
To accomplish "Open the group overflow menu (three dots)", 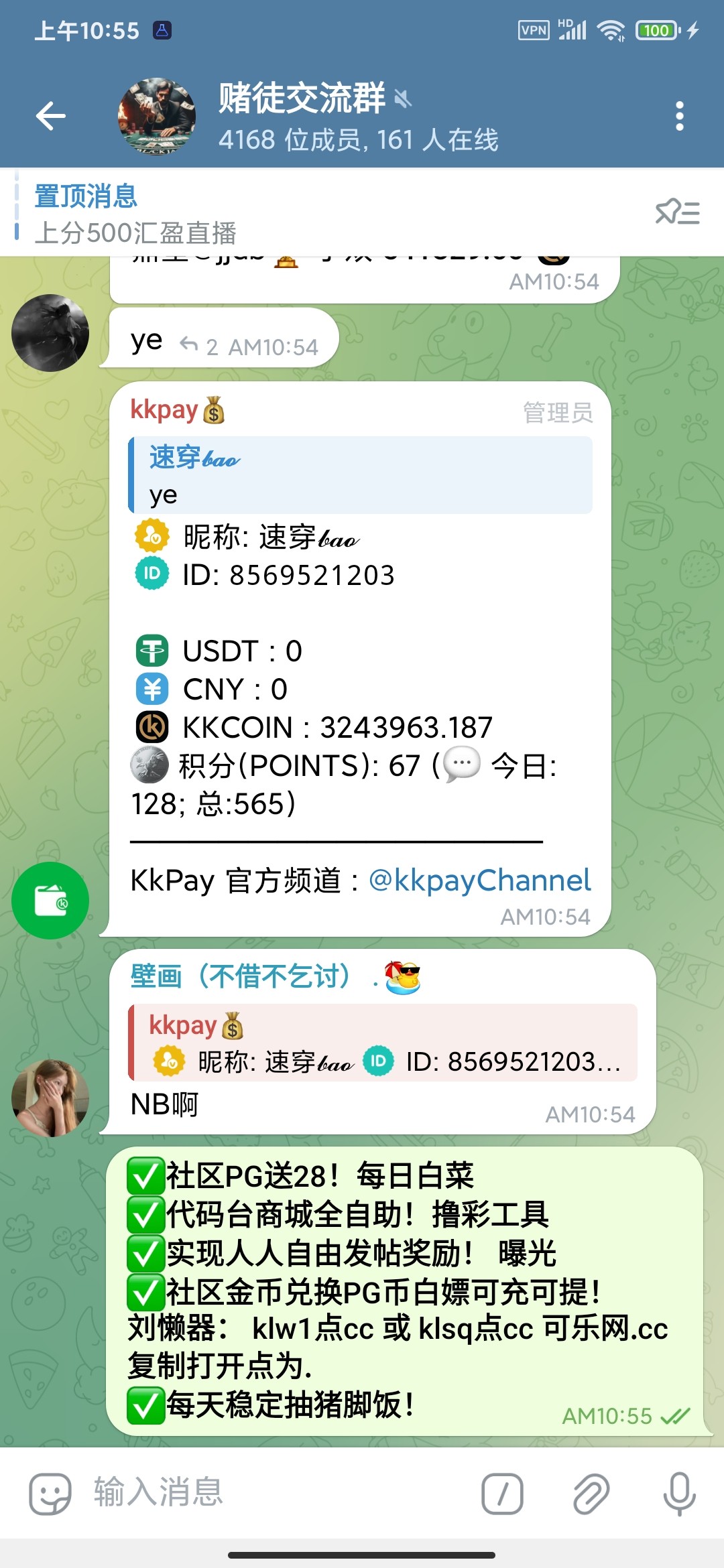I will pos(681,114).
